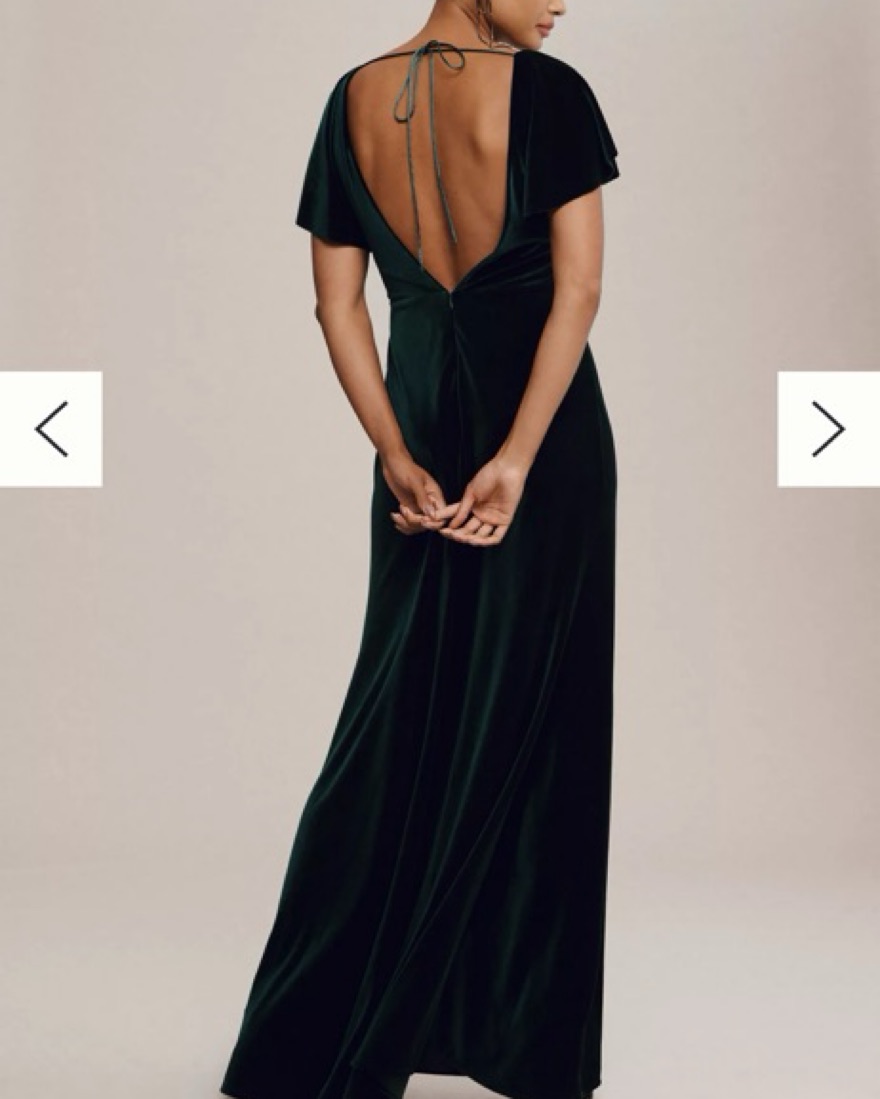Show the next product photo

[828, 429]
